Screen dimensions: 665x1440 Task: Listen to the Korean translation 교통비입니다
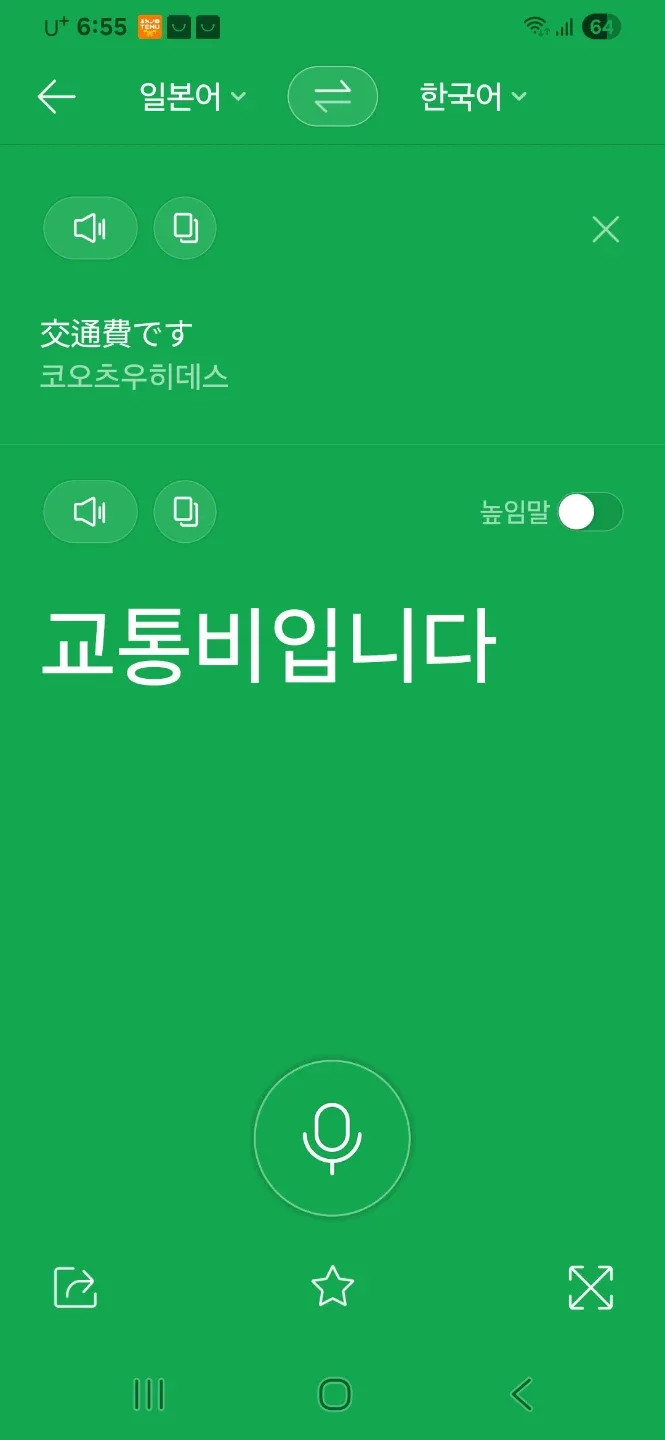[x=90, y=512]
